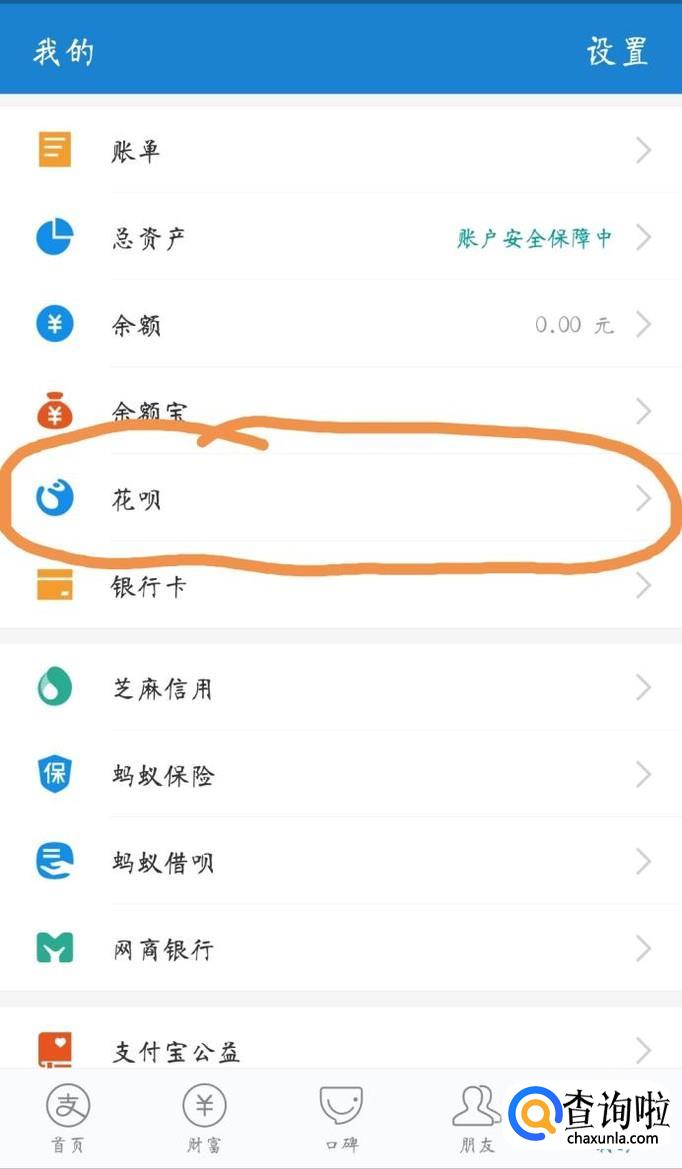The image size is (682, 1169).
Task: Switch to the 朋友 friends tab
Action: 477,1118
